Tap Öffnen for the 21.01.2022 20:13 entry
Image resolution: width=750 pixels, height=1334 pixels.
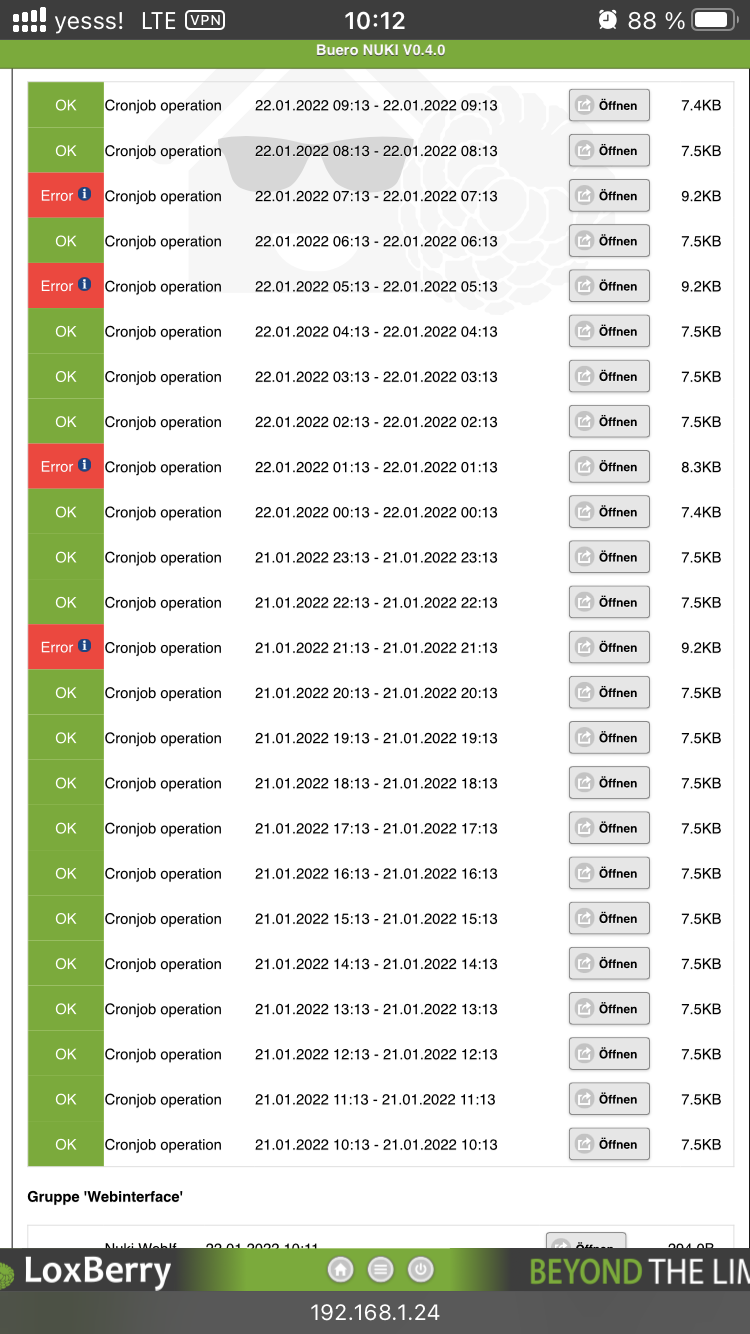[x=609, y=693]
